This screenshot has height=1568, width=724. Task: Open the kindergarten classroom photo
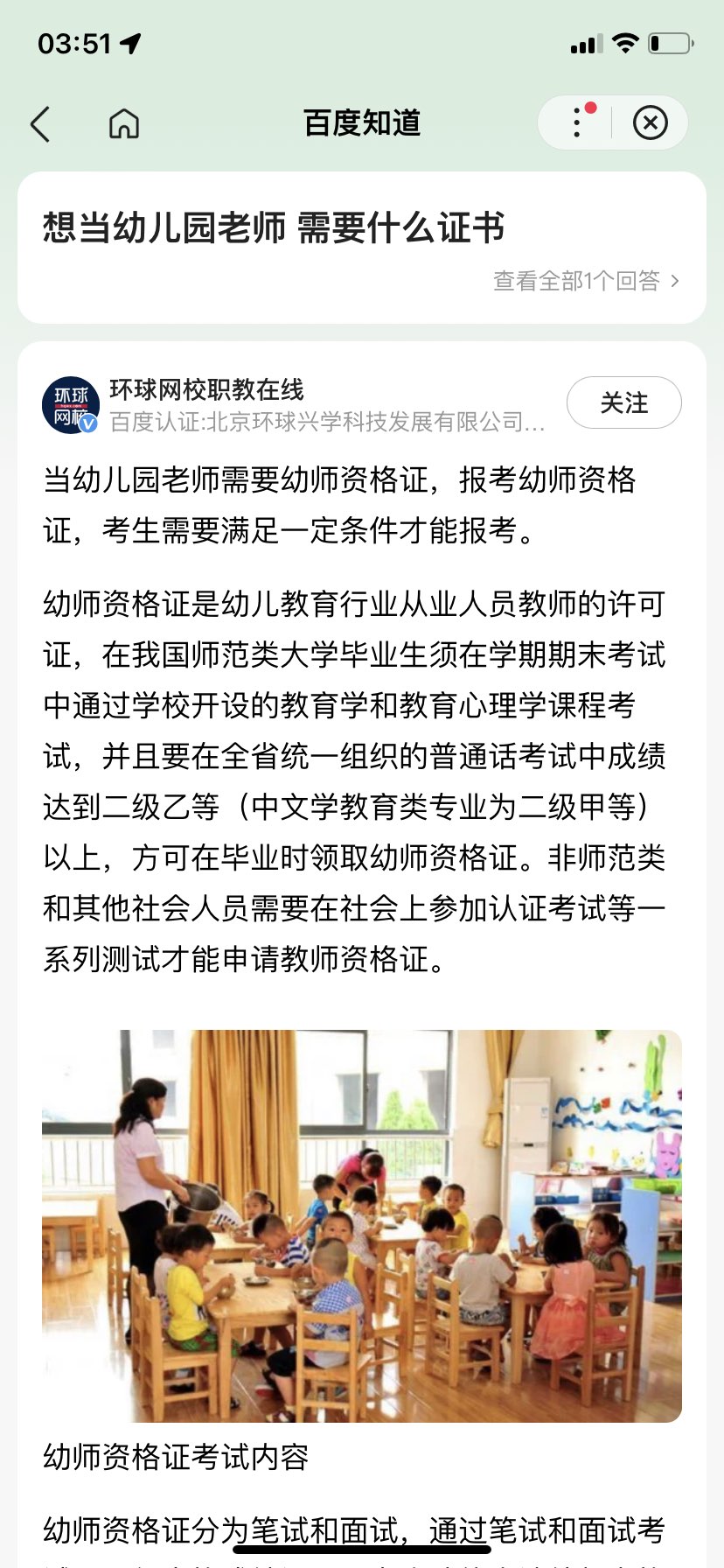point(362,1225)
